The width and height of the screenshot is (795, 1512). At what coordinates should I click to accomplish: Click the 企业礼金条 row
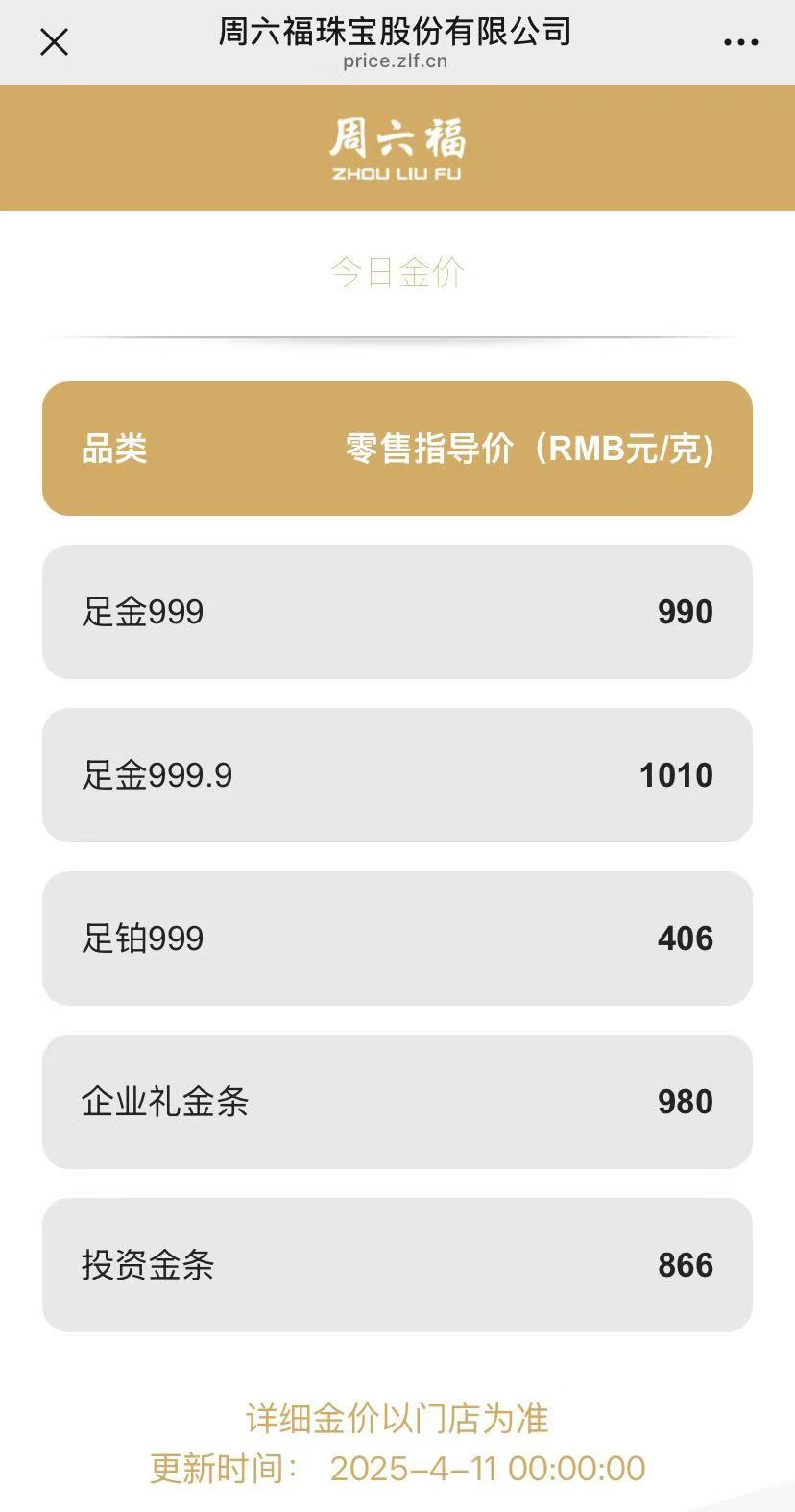[397, 1102]
